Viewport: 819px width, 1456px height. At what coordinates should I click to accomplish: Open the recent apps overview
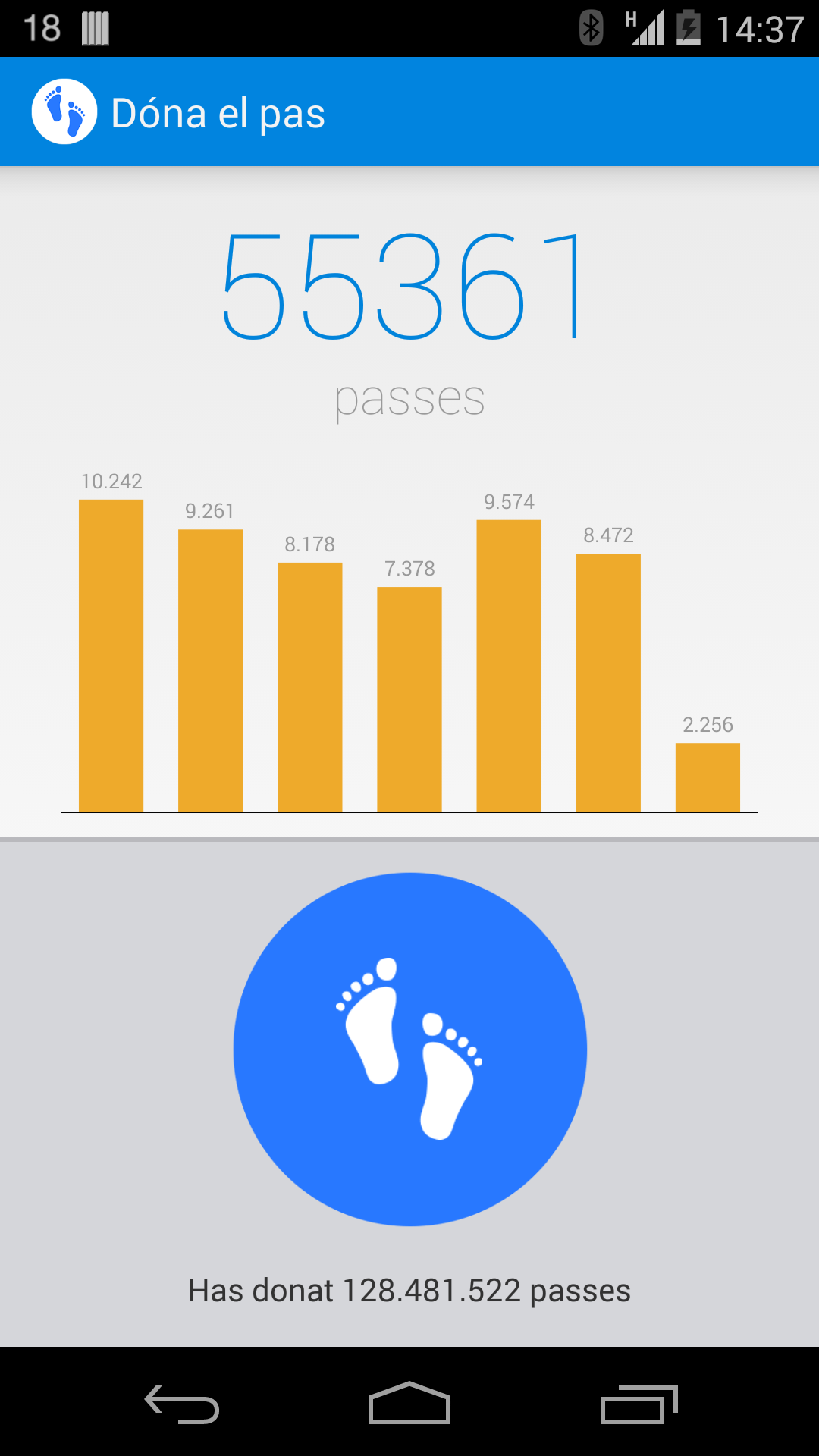[639, 1404]
